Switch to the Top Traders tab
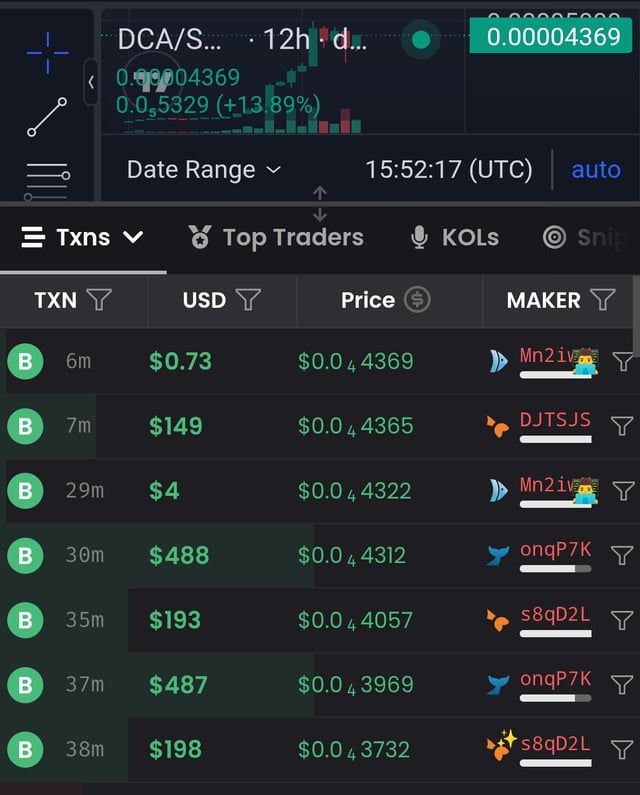Image resolution: width=640 pixels, height=795 pixels. point(276,237)
